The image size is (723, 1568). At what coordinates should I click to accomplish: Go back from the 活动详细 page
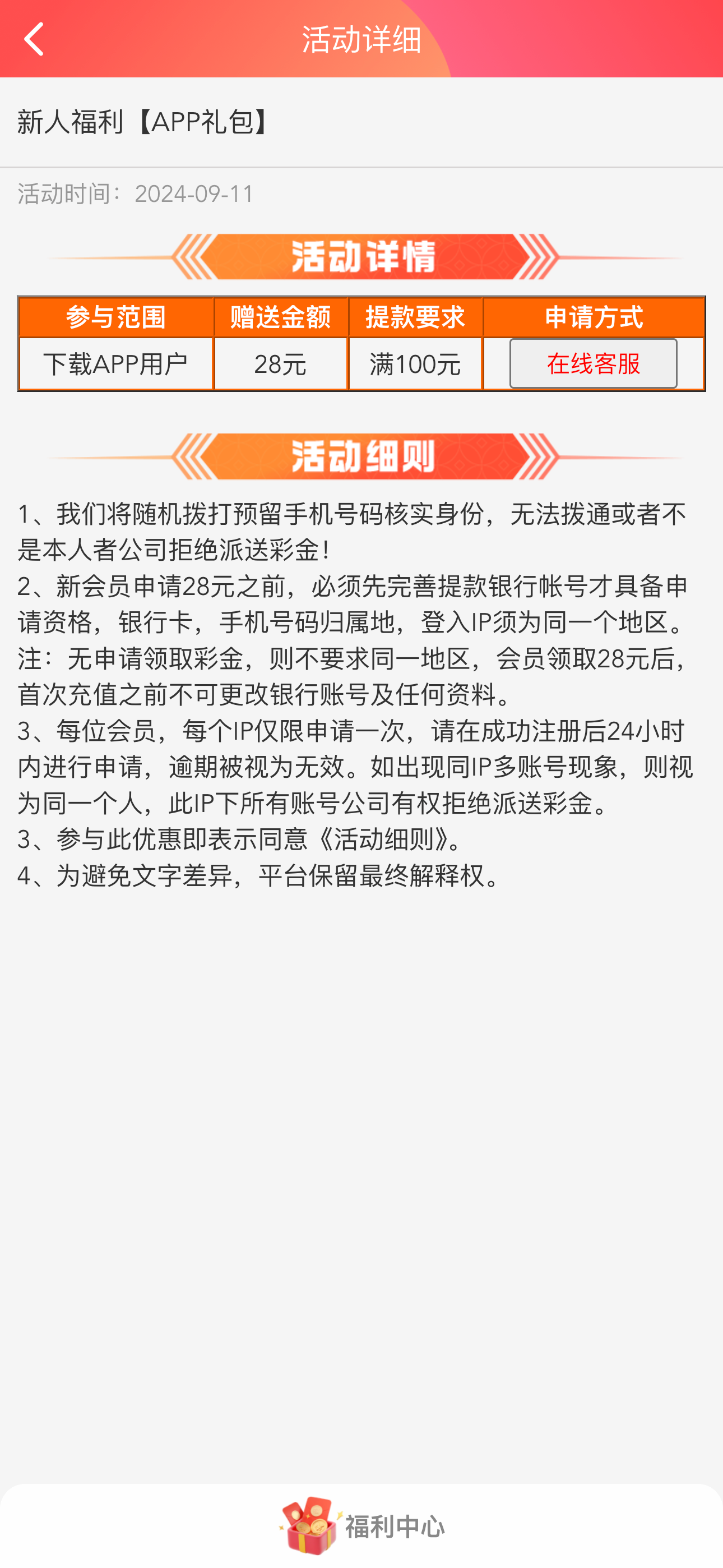(34, 39)
